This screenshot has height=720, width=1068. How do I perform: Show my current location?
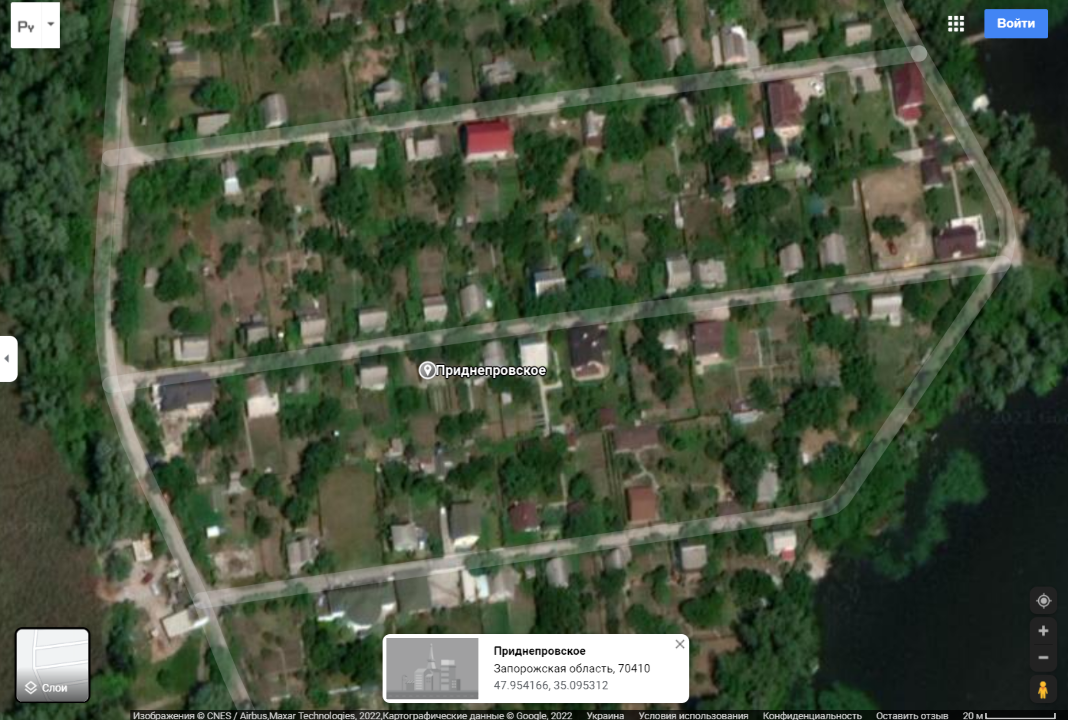(x=1043, y=601)
